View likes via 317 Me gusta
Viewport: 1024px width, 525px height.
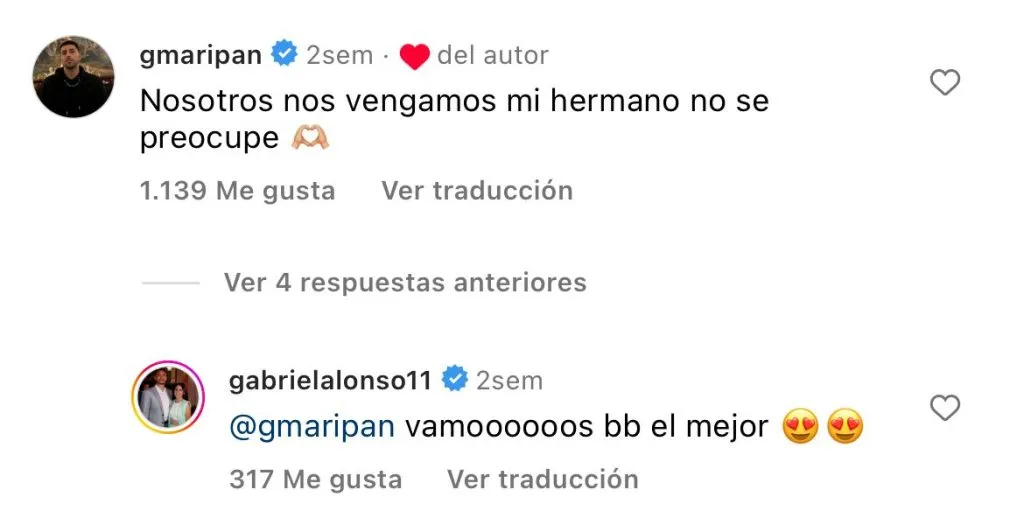(315, 479)
